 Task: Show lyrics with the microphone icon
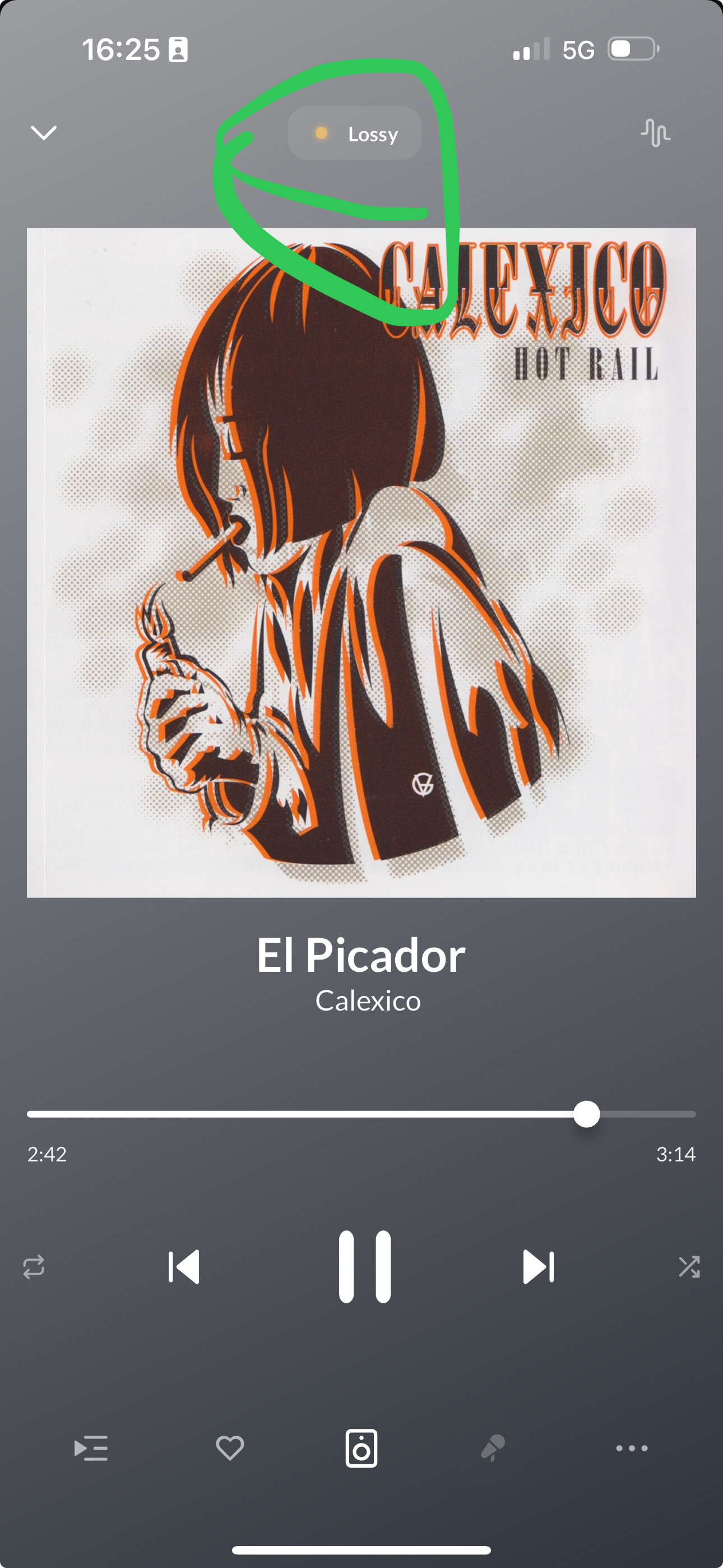pos(493,1448)
